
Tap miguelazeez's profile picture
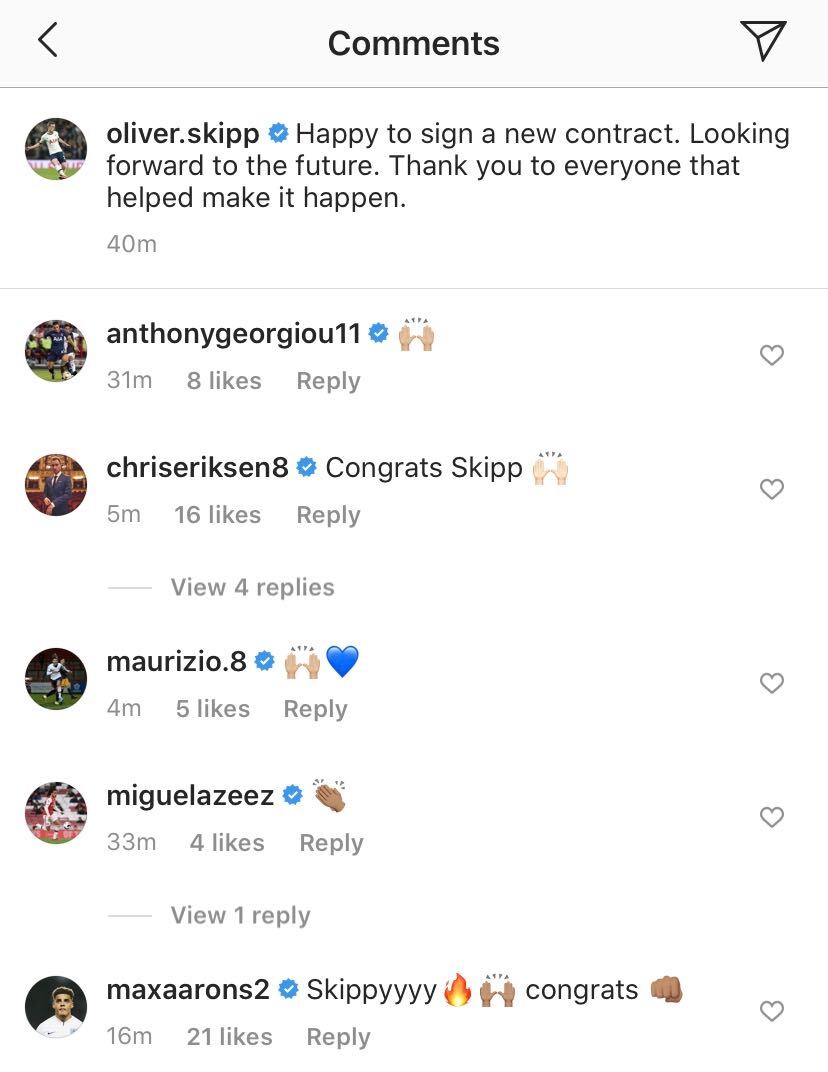click(56, 812)
